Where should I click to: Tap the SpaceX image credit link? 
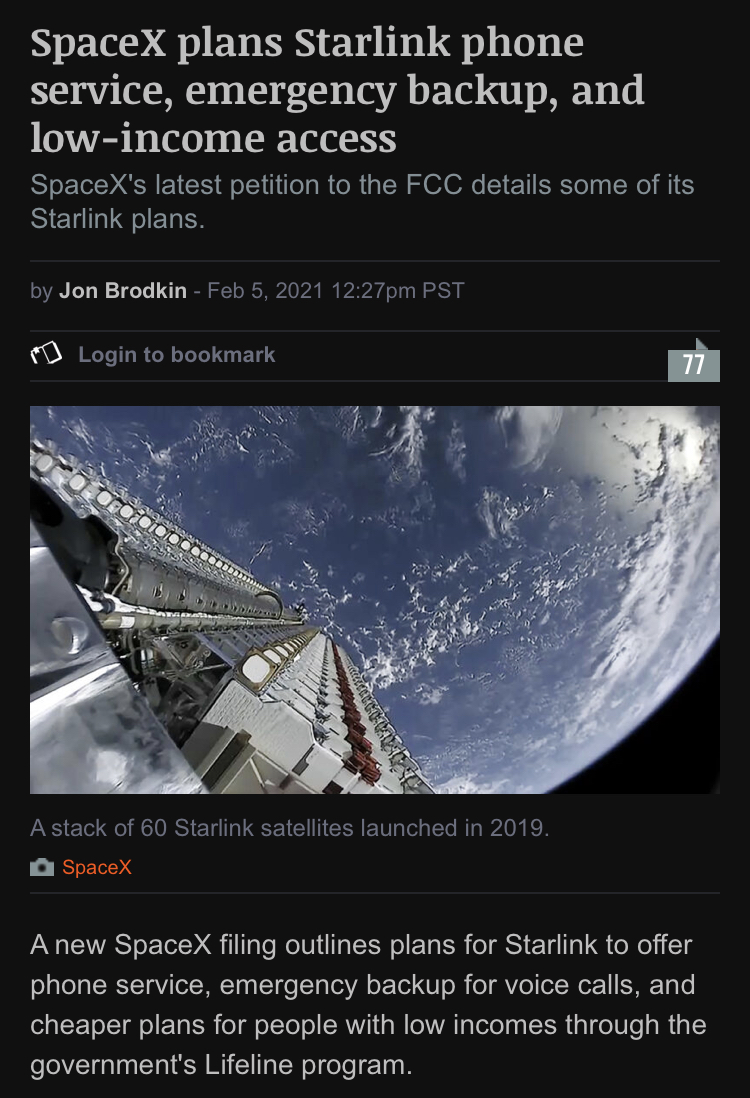pos(96,867)
